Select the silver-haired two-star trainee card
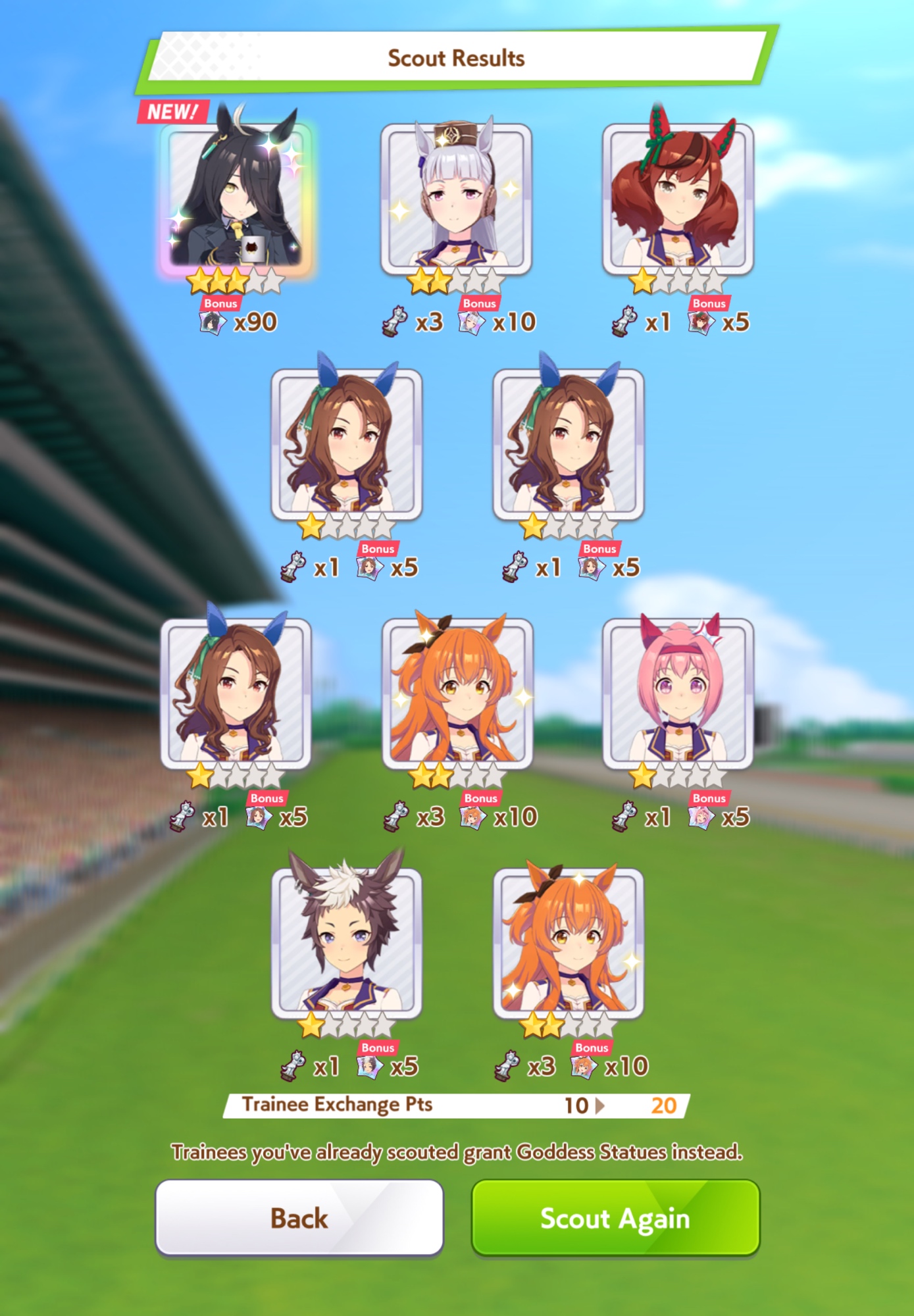The image size is (914, 1316). click(456, 197)
